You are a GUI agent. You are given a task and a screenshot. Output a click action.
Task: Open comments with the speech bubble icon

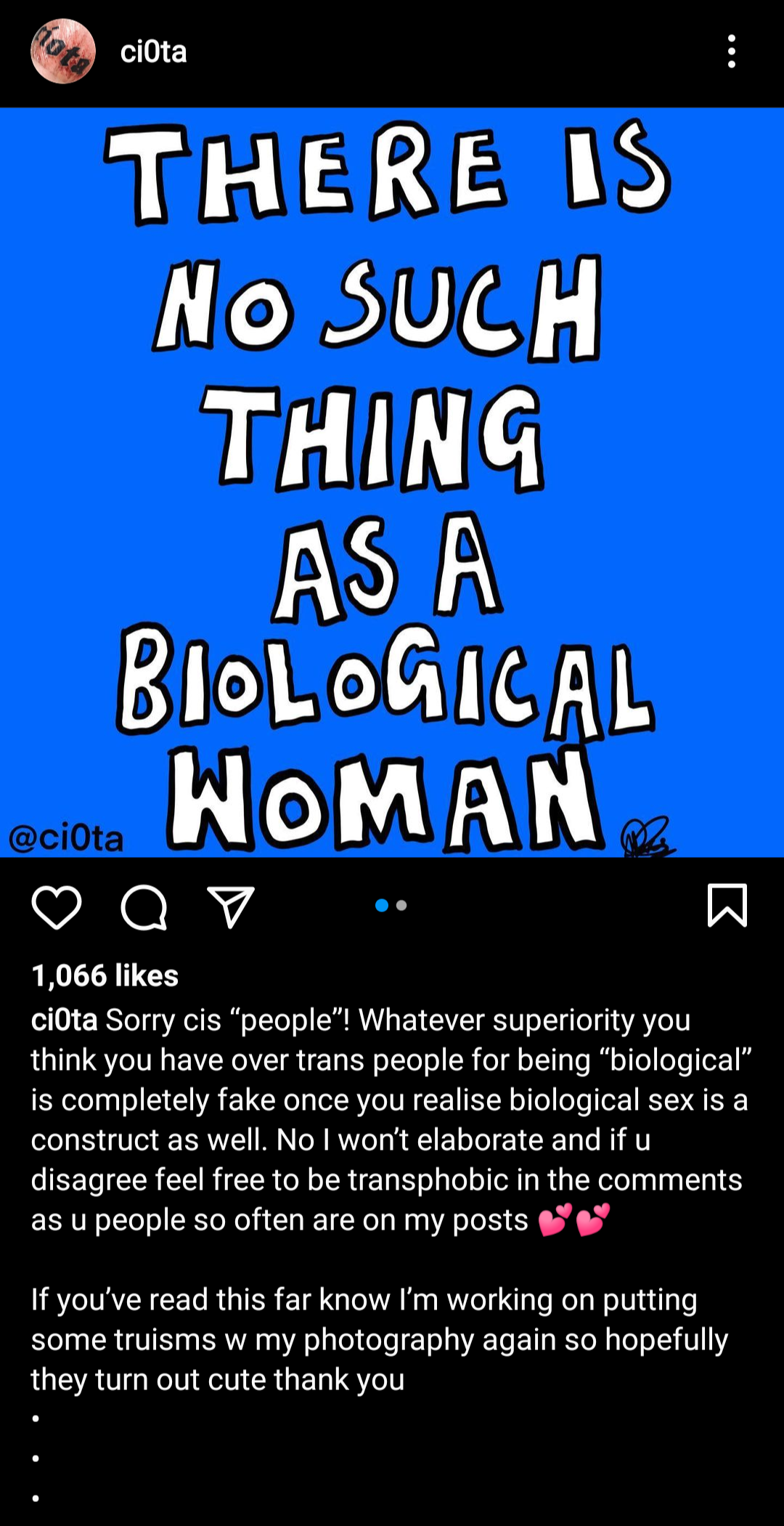coord(144,907)
